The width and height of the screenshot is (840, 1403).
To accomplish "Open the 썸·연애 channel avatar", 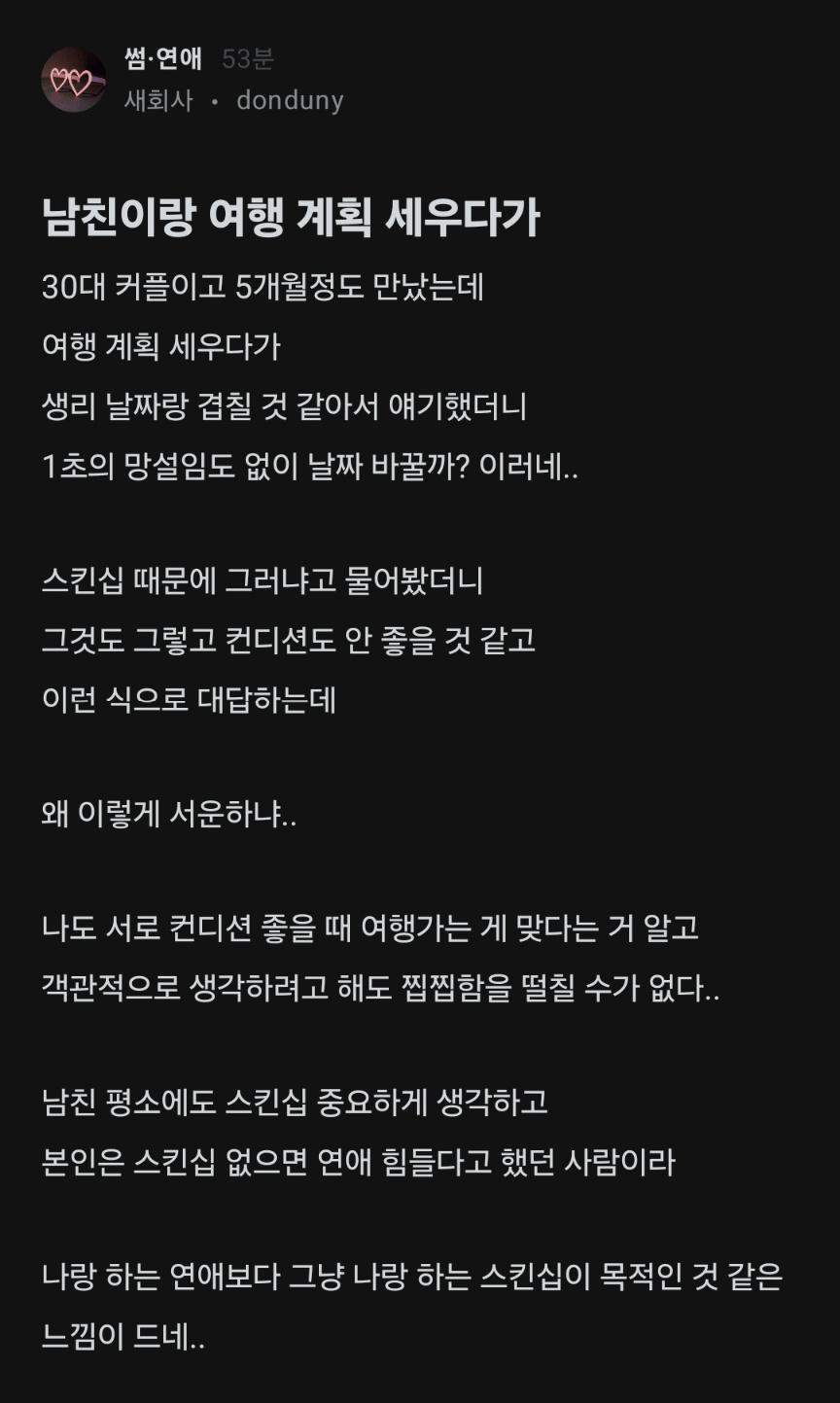I will (73, 80).
